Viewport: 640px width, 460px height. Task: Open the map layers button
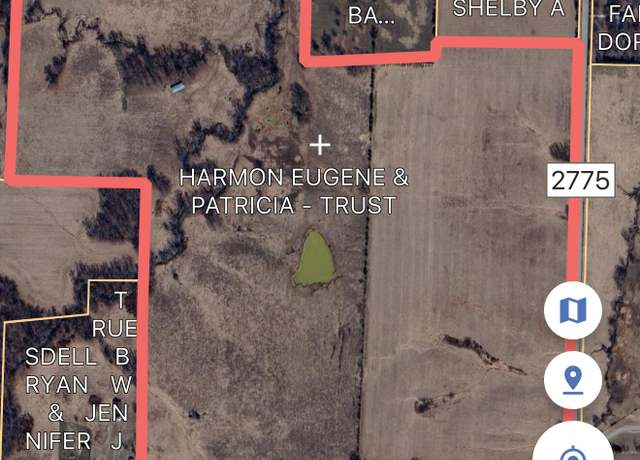[573, 310]
